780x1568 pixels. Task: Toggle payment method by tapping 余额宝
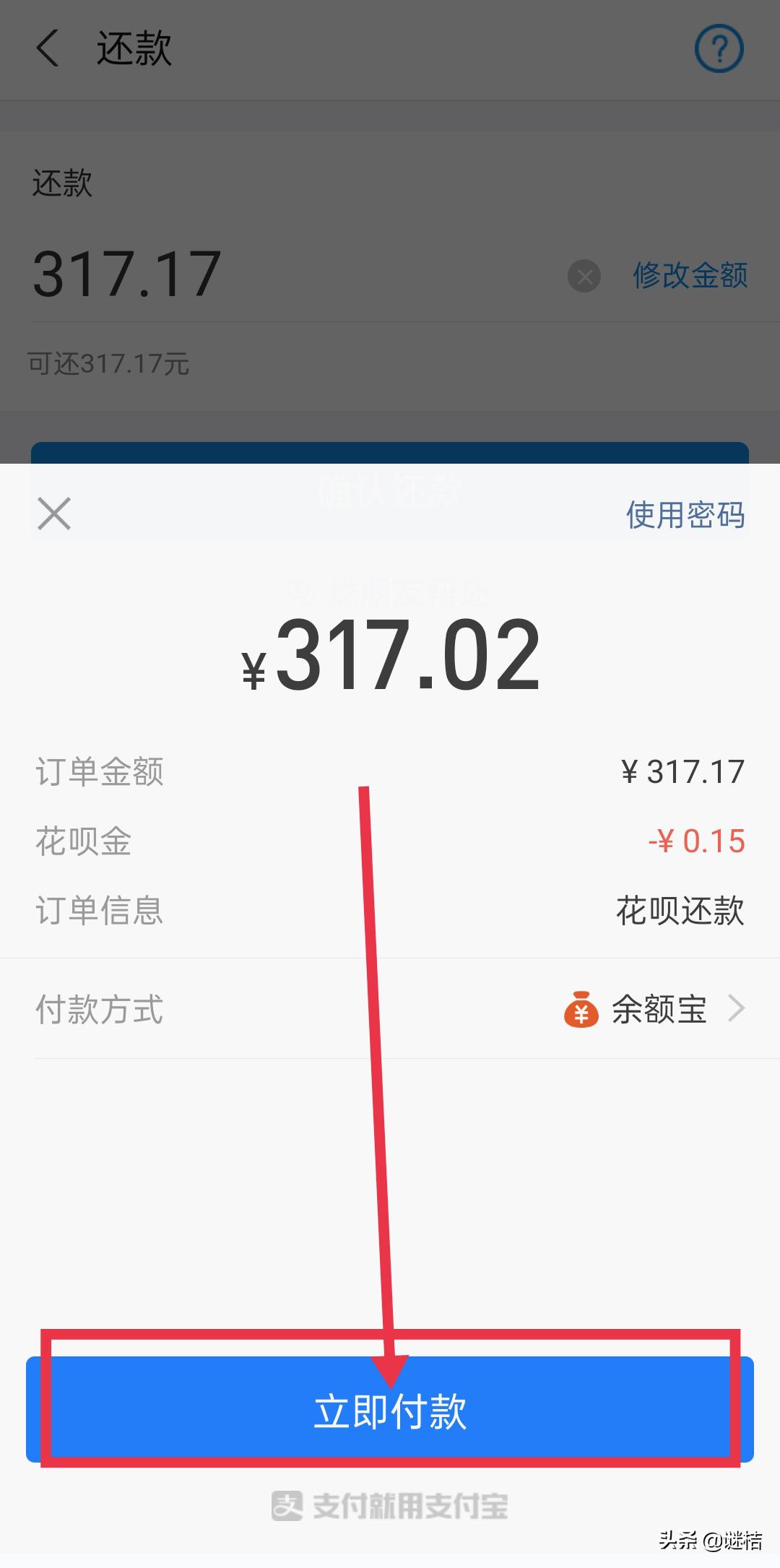[659, 1010]
